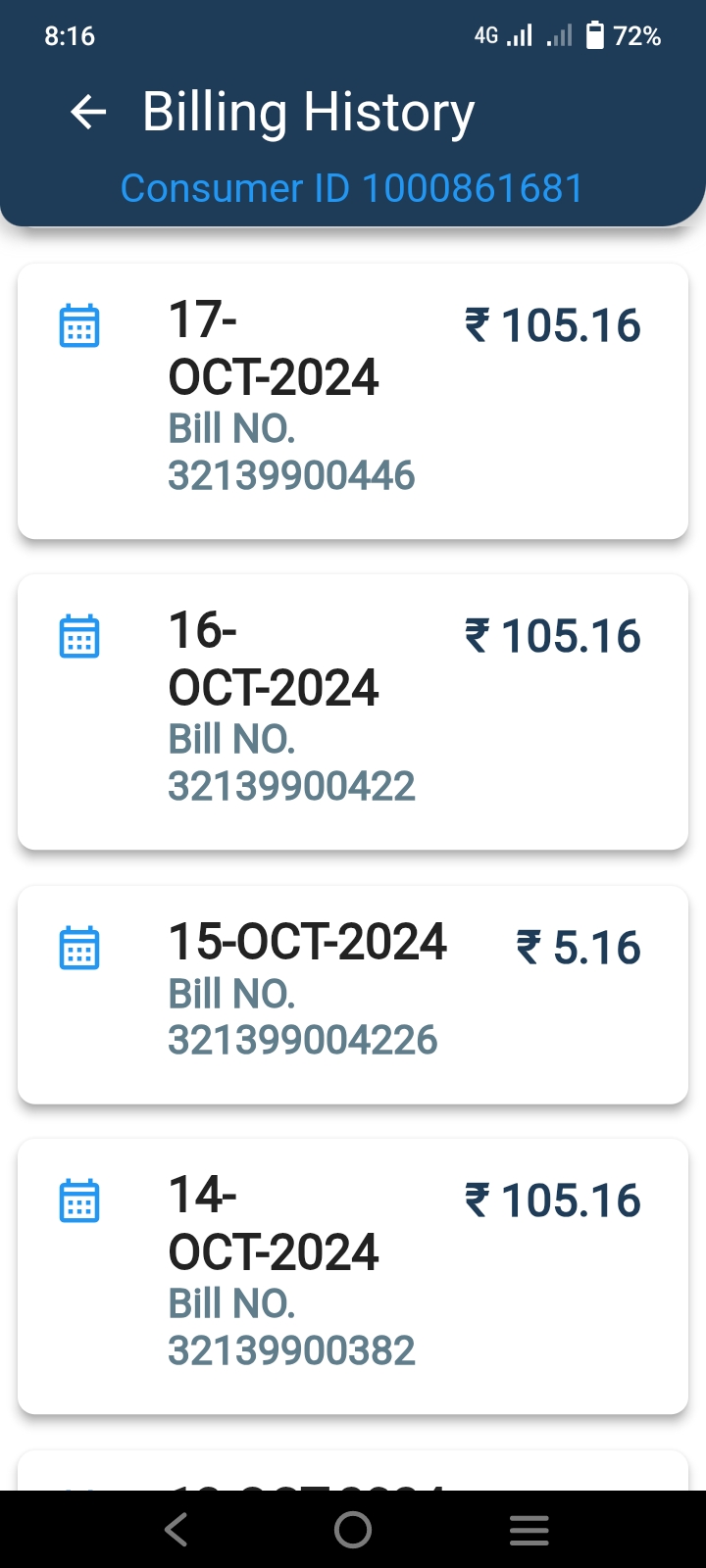Open recent apps from navigation bar

[x=529, y=1530]
